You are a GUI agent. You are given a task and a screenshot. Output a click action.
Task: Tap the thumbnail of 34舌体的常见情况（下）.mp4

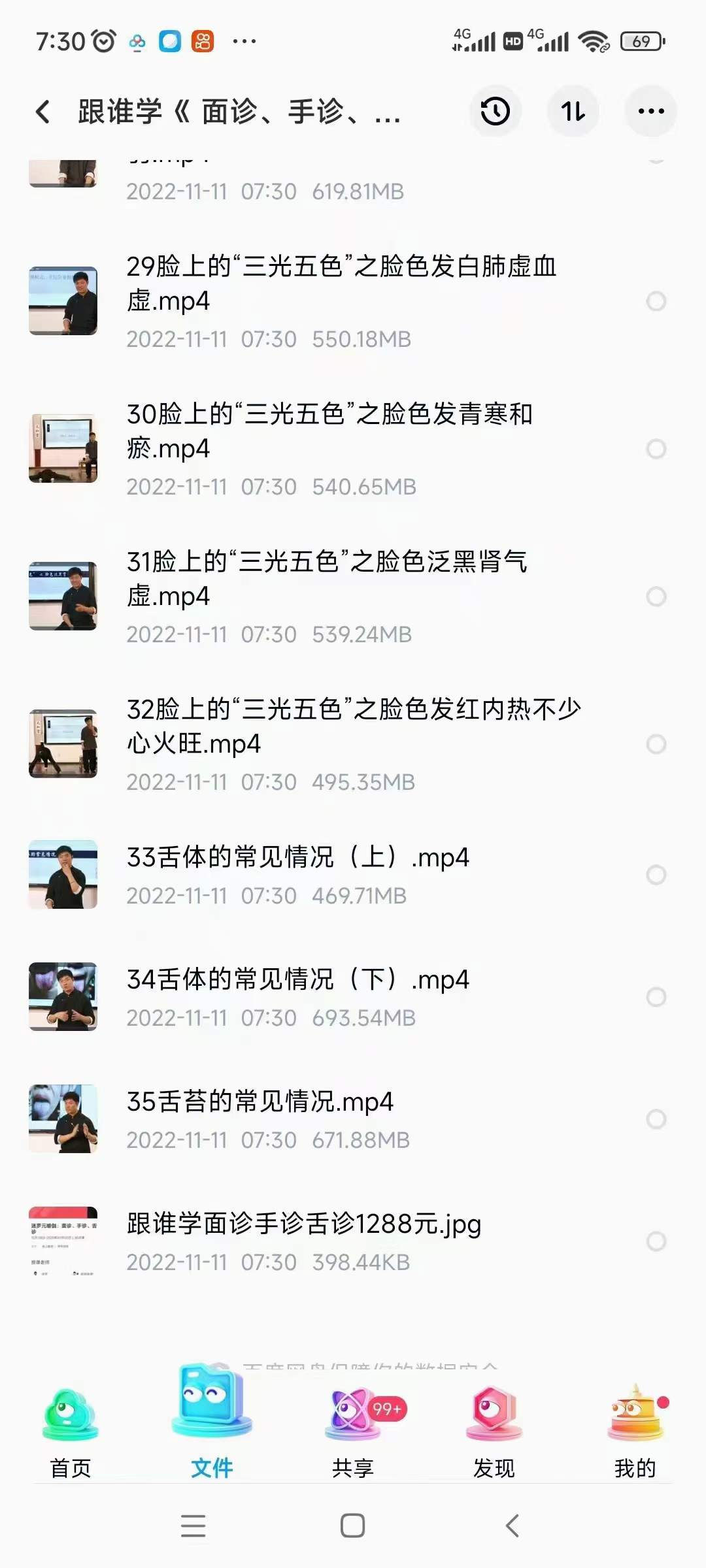63,993
